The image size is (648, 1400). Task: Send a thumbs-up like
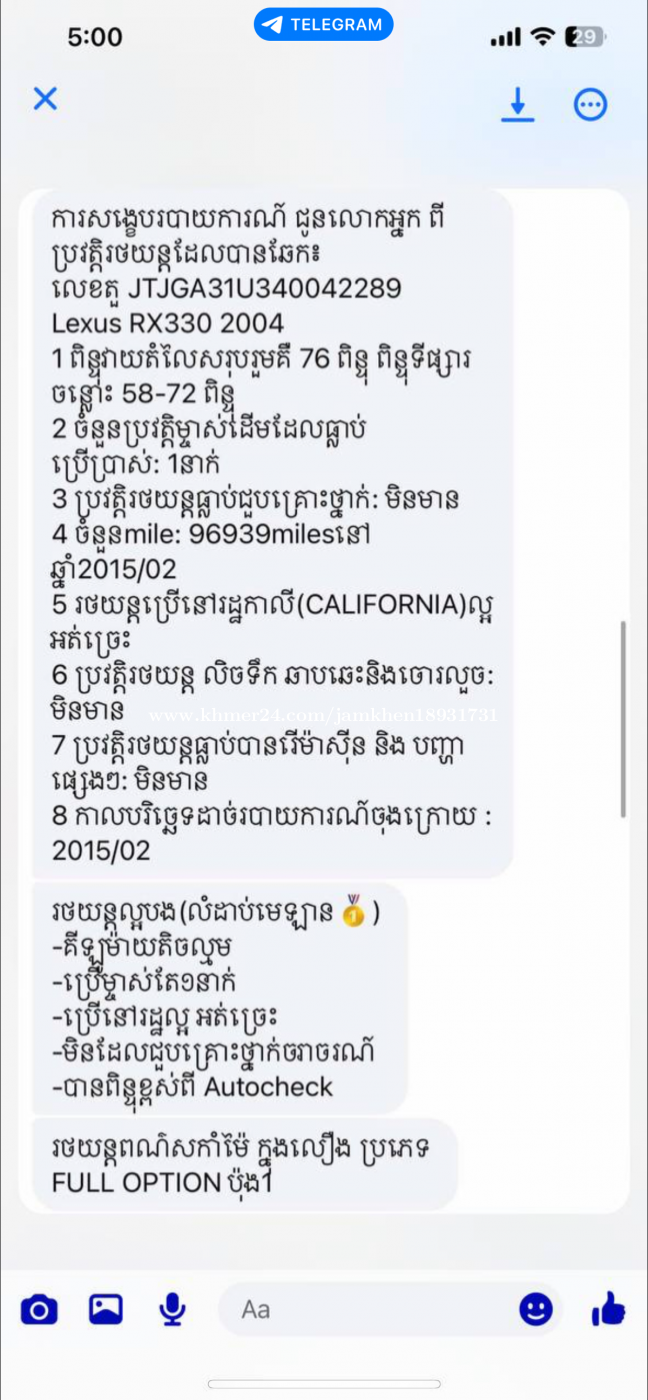point(608,1308)
